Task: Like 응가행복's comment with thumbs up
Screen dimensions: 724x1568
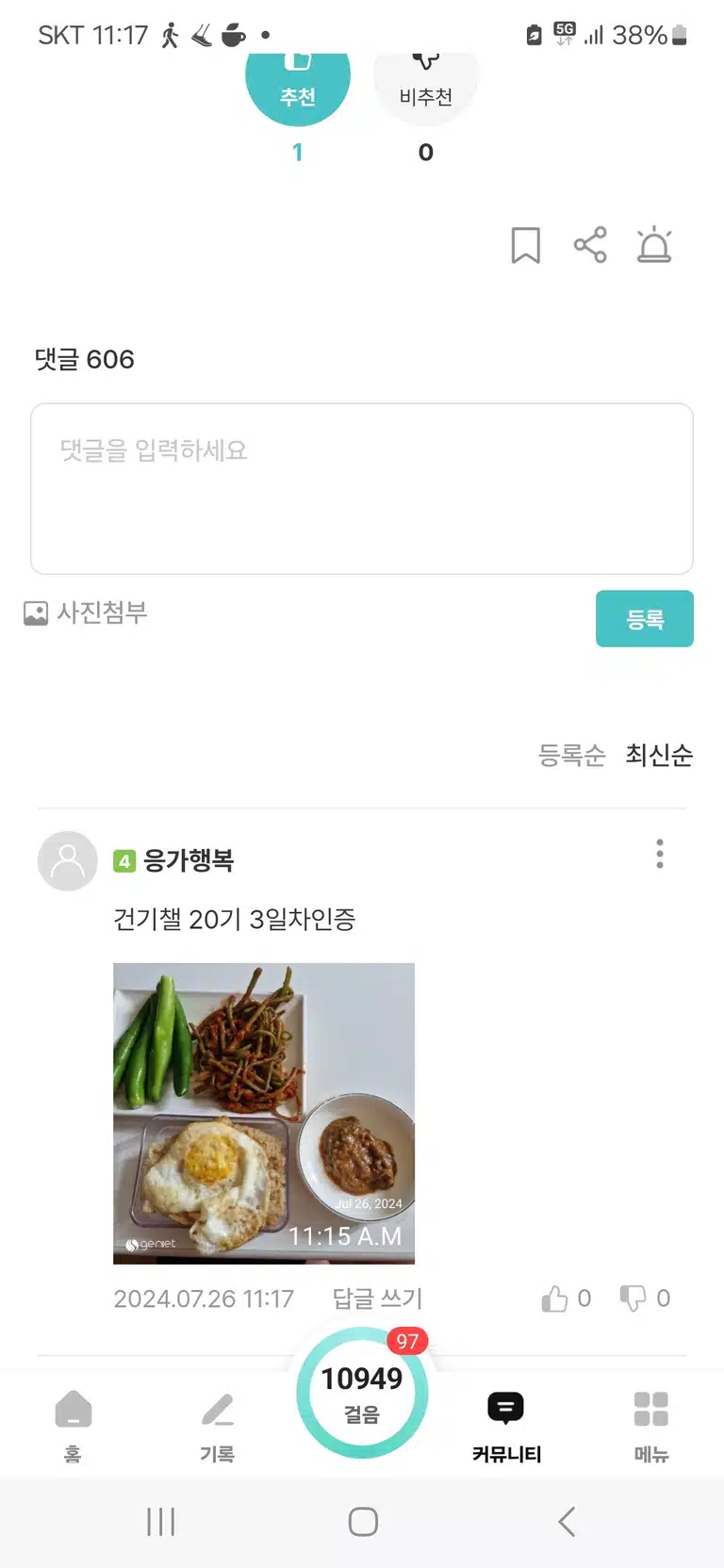Action: coord(567,1298)
